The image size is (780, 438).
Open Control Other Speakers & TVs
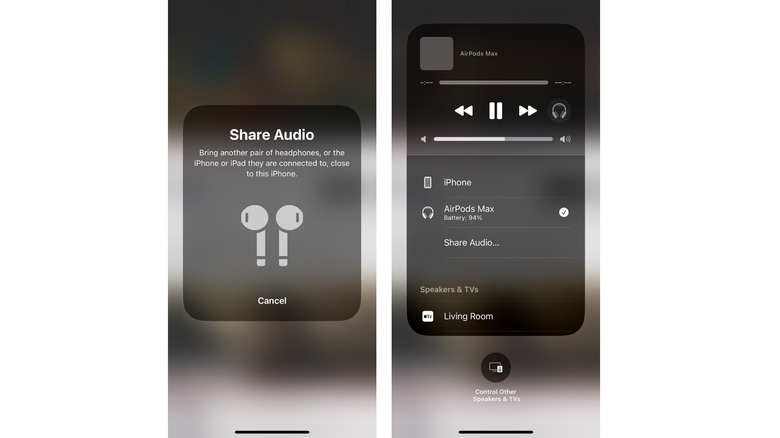tap(495, 368)
